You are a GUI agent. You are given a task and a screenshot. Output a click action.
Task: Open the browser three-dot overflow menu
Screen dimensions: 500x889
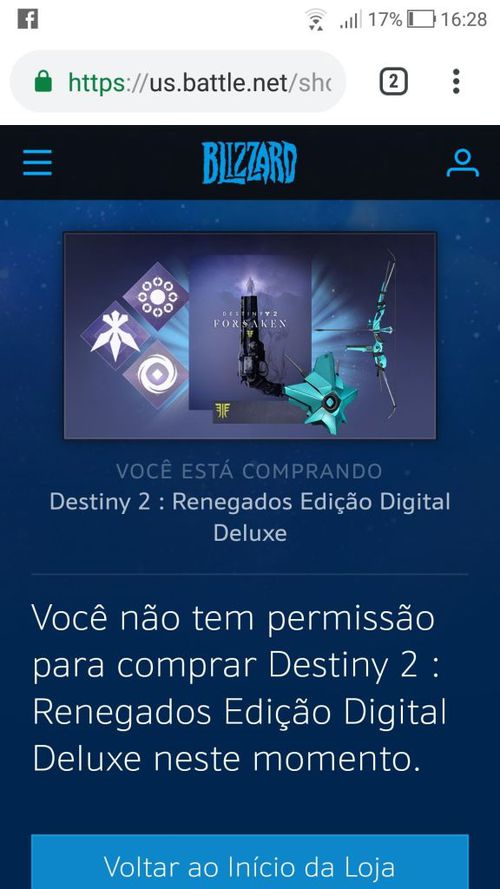tap(456, 82)
